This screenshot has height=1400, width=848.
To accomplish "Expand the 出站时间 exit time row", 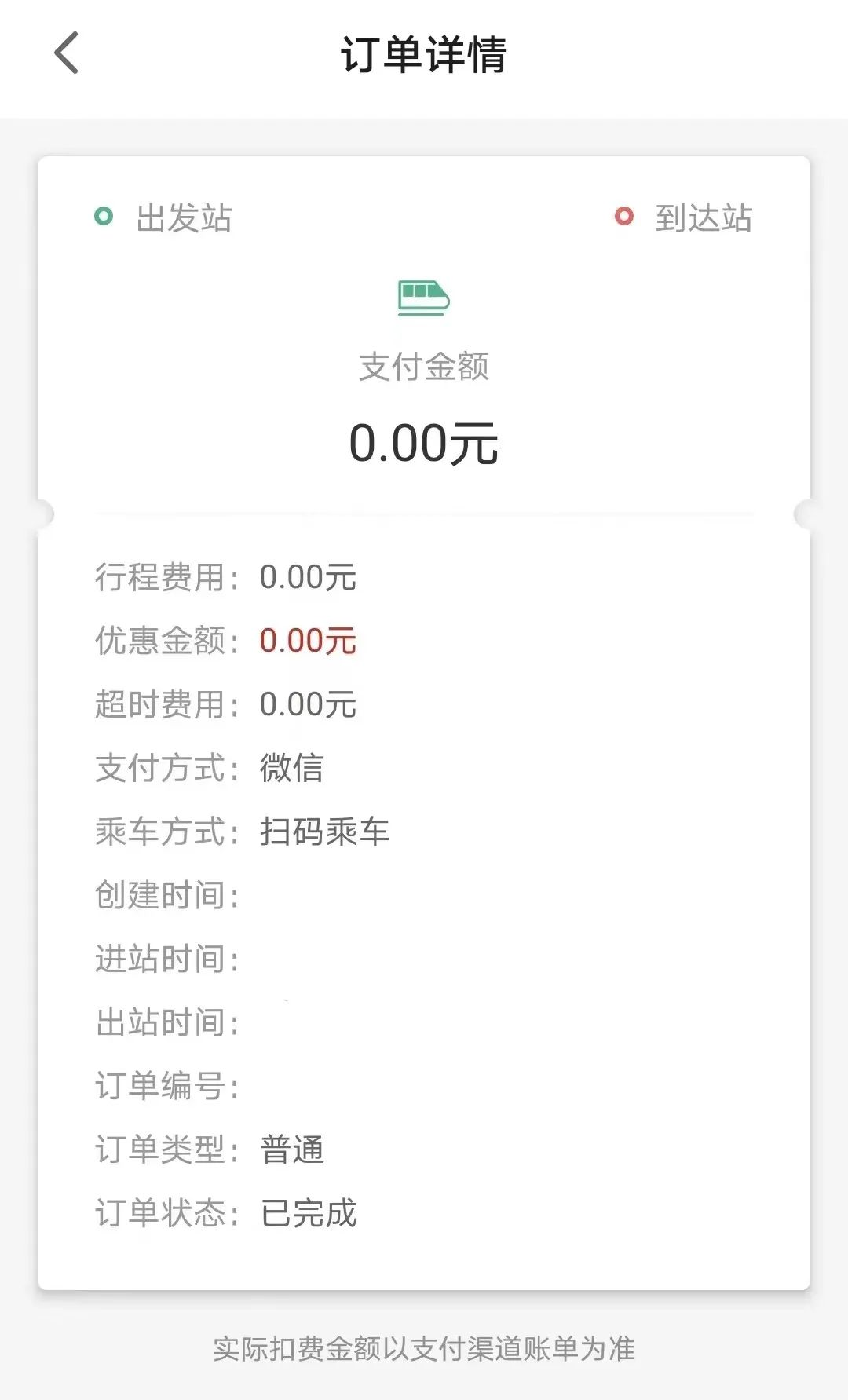I will coord(169,1023).
